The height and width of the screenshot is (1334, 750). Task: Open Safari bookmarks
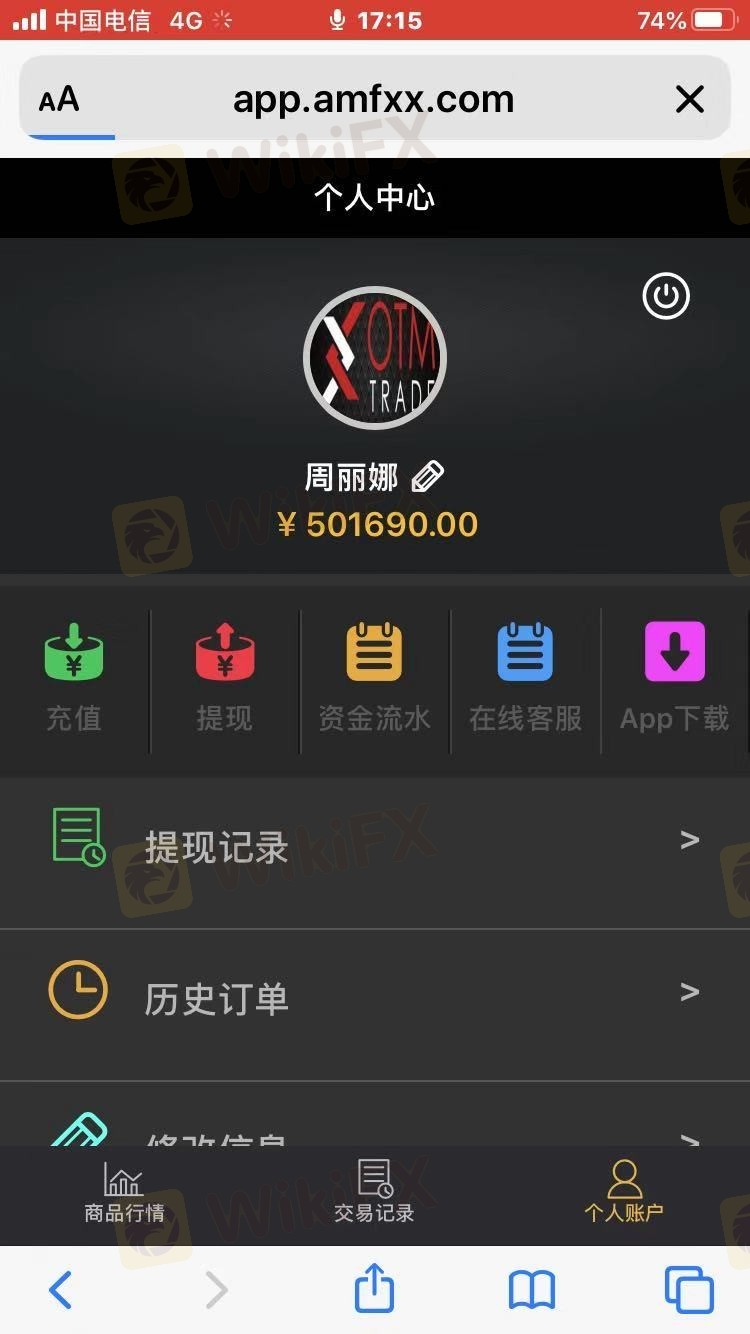(531, 1290)
